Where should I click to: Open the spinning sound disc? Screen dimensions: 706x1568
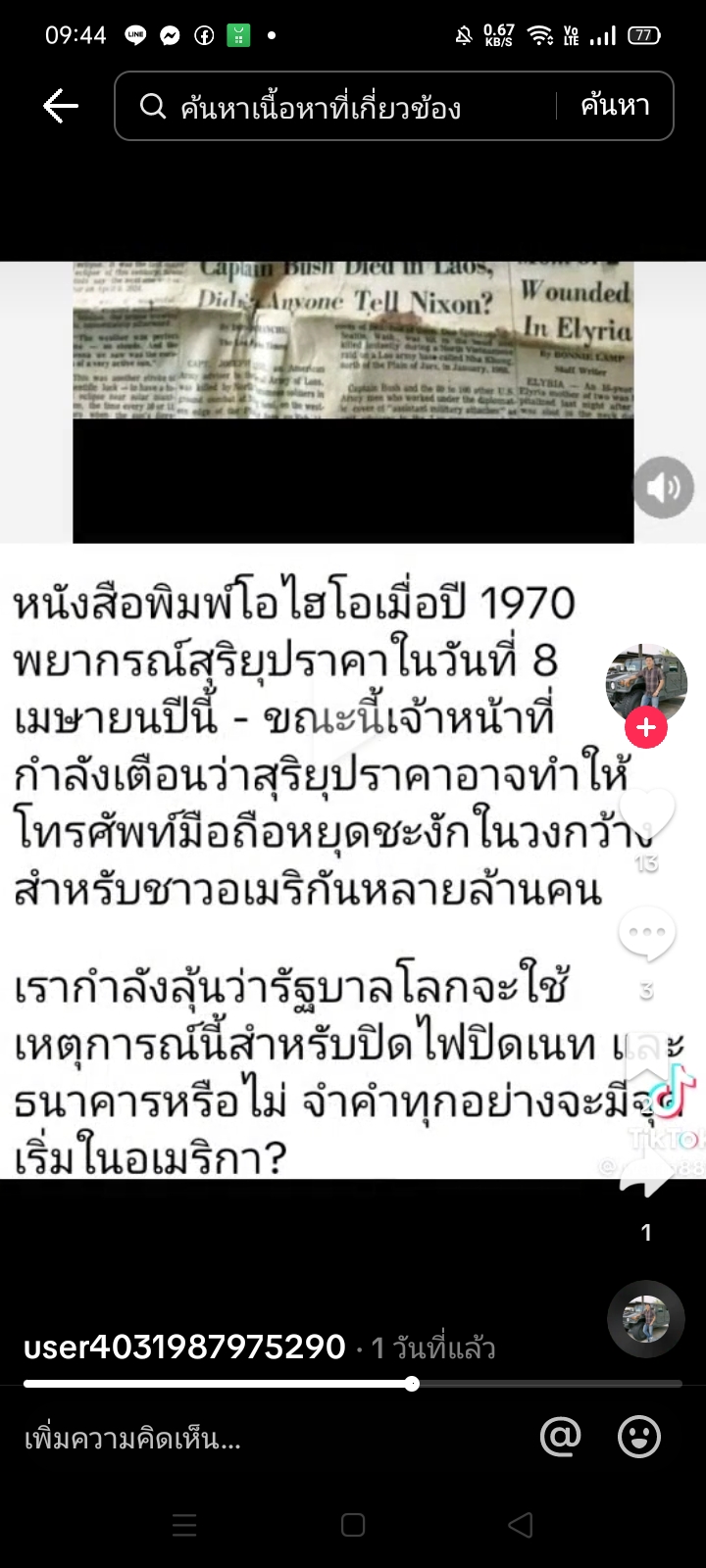pos(645,1318)
